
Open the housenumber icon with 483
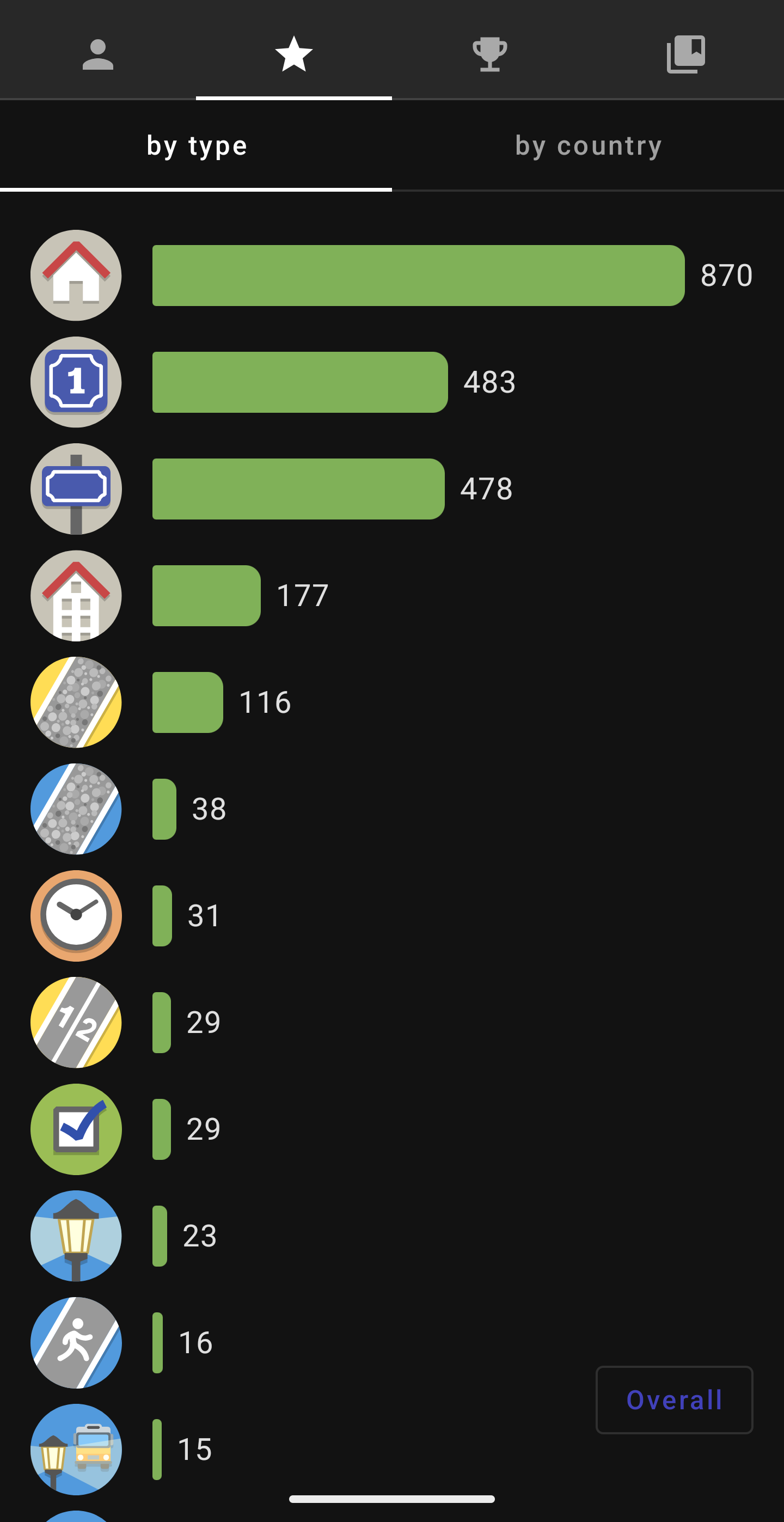76,382
